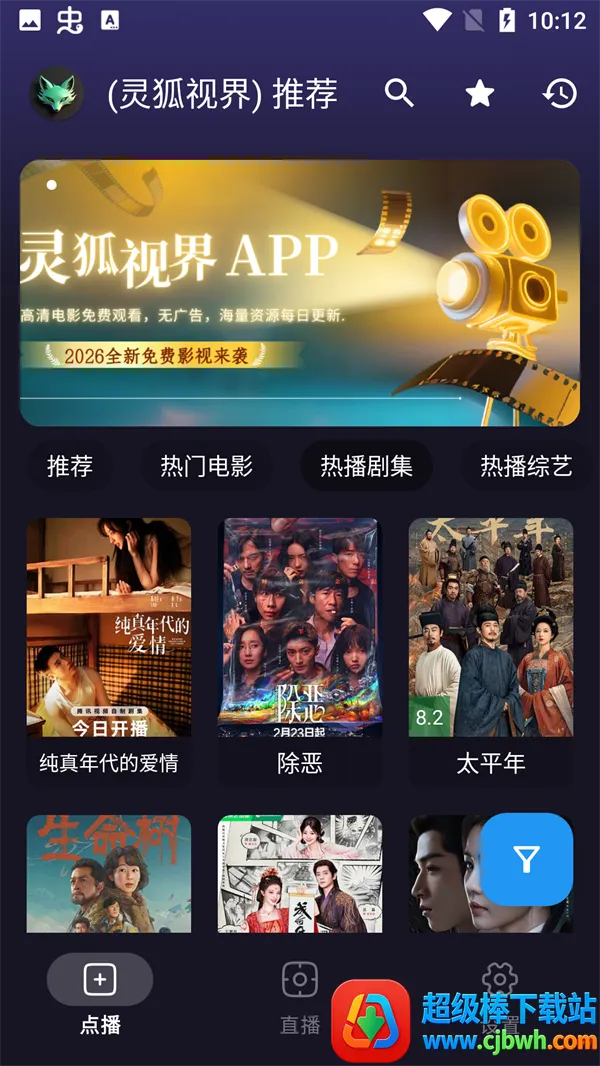Select the 热播综艺 chip
This screenshot has height=1066, width=600.
pos(526,466)
